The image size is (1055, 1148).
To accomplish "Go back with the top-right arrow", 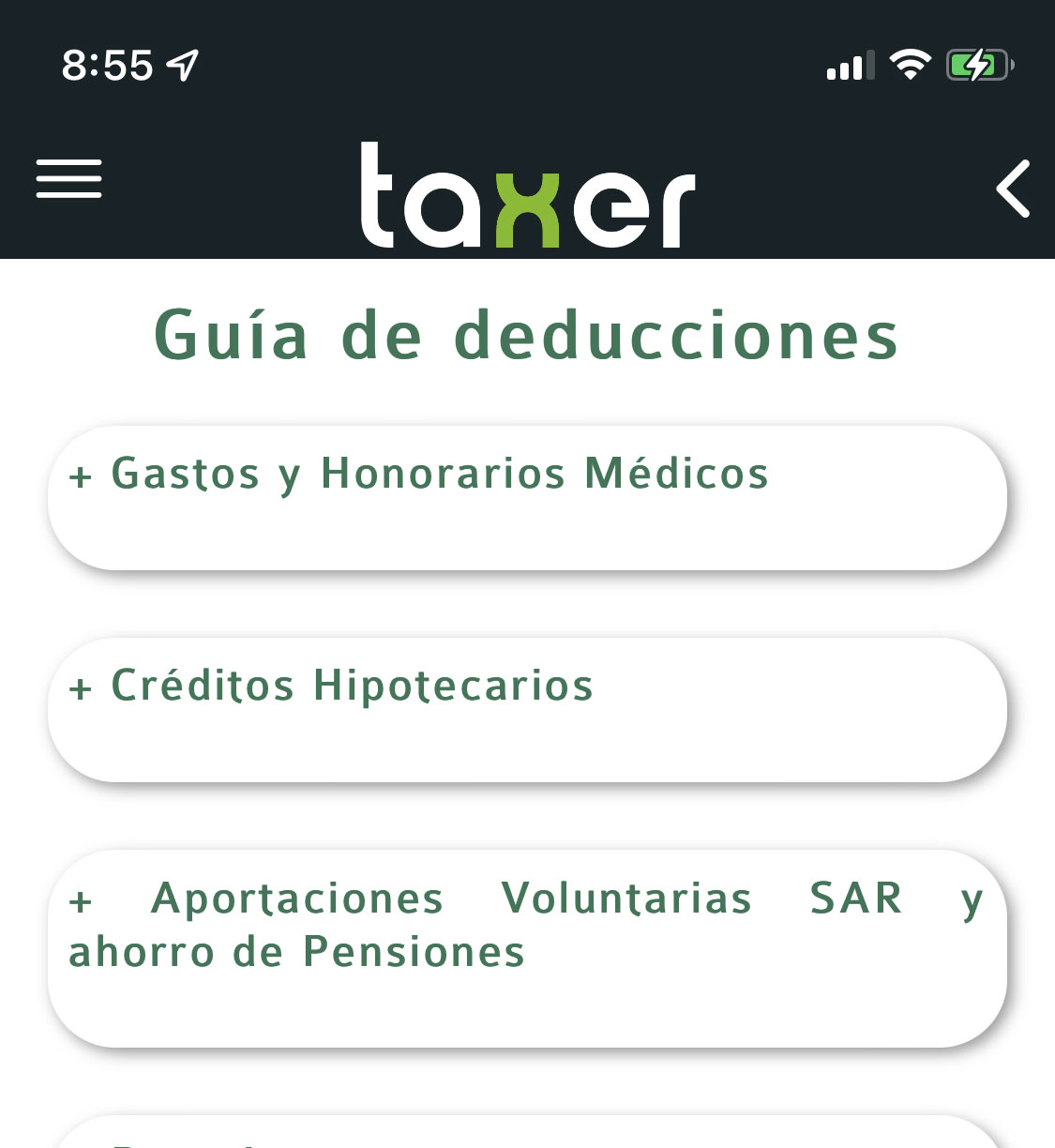I will click(1013, 189).
